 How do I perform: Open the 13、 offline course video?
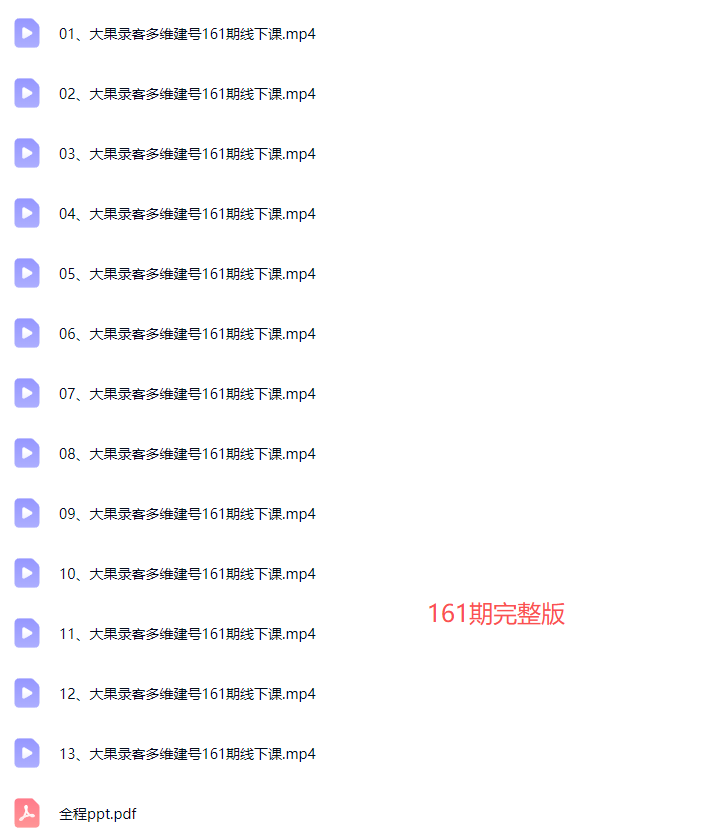tap(187, 754)
